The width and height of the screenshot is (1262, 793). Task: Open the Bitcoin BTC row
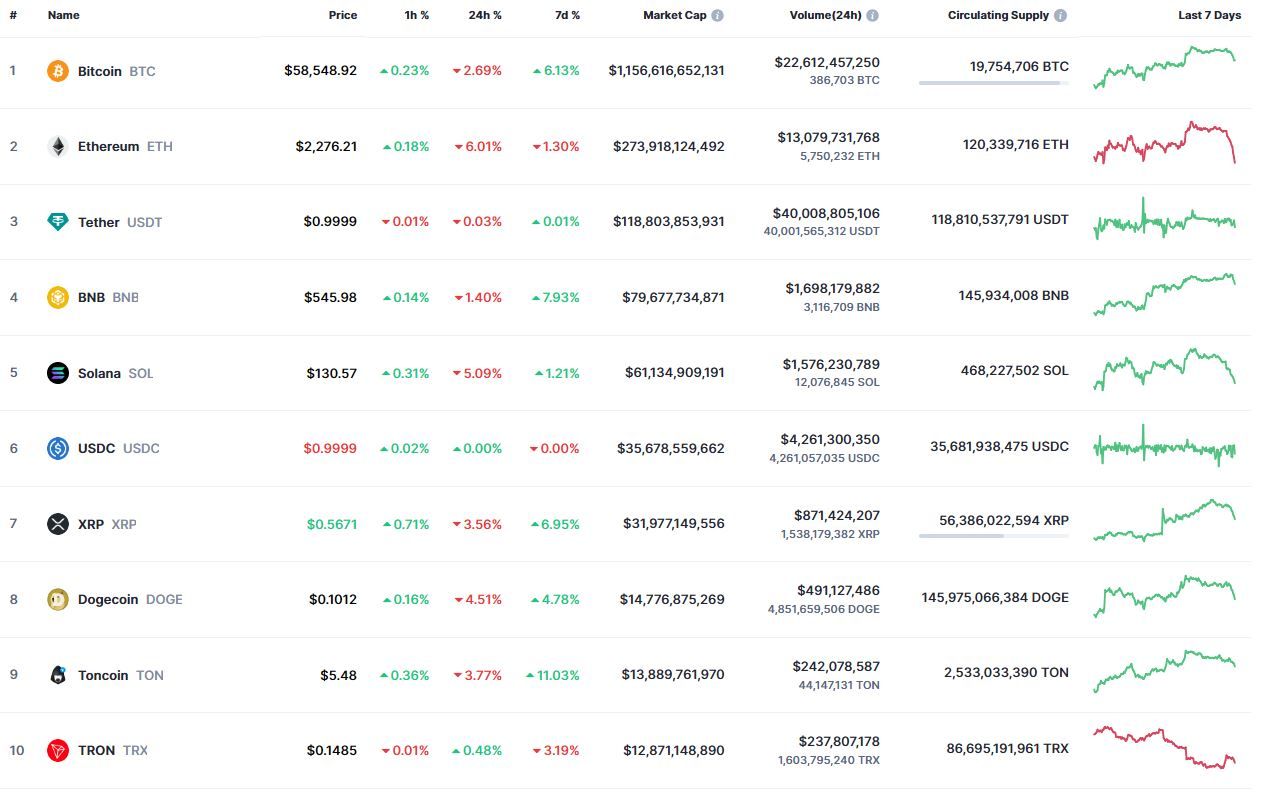pyautogui.click(x=99, y=71)
